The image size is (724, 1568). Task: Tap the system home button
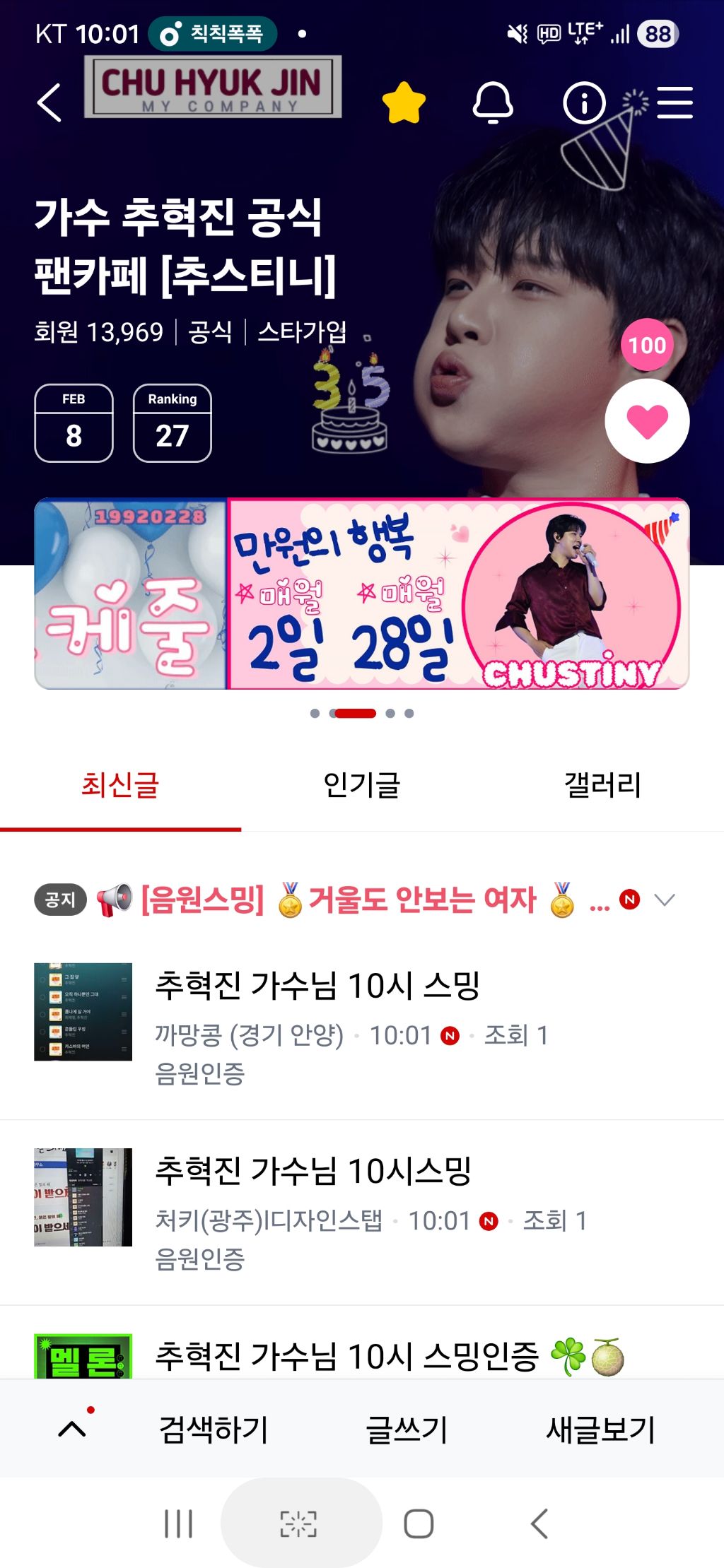(x=419, y=1523)
